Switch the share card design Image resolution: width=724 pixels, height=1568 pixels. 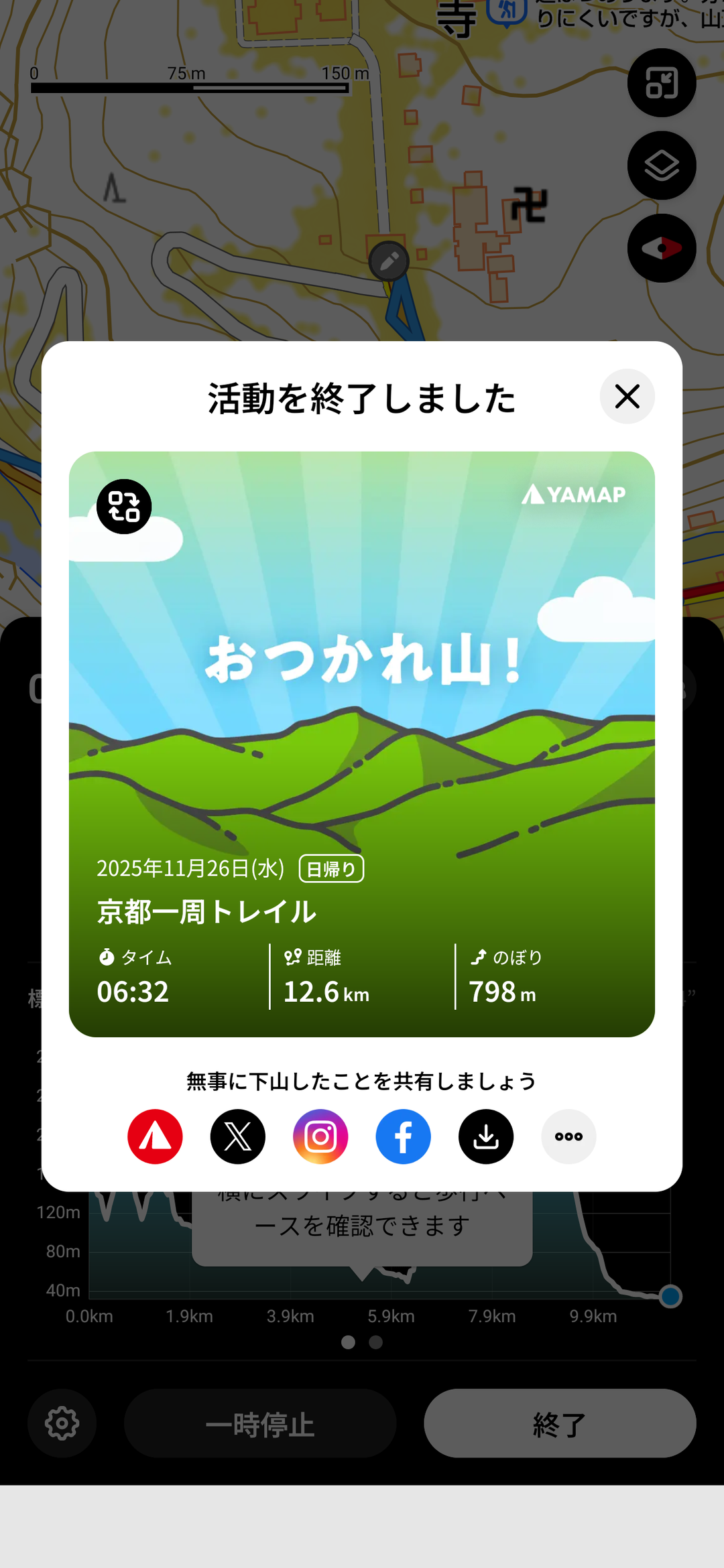(124, 507)
